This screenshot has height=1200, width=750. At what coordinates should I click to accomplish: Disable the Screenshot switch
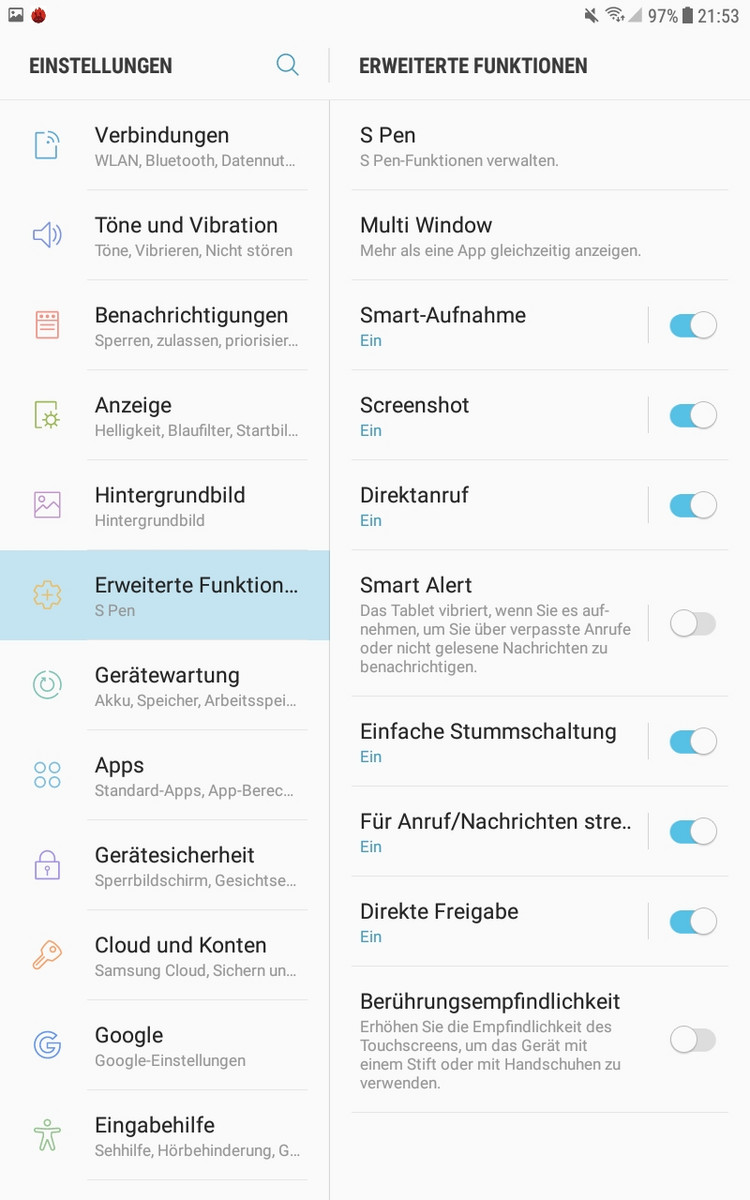(693, 415)
